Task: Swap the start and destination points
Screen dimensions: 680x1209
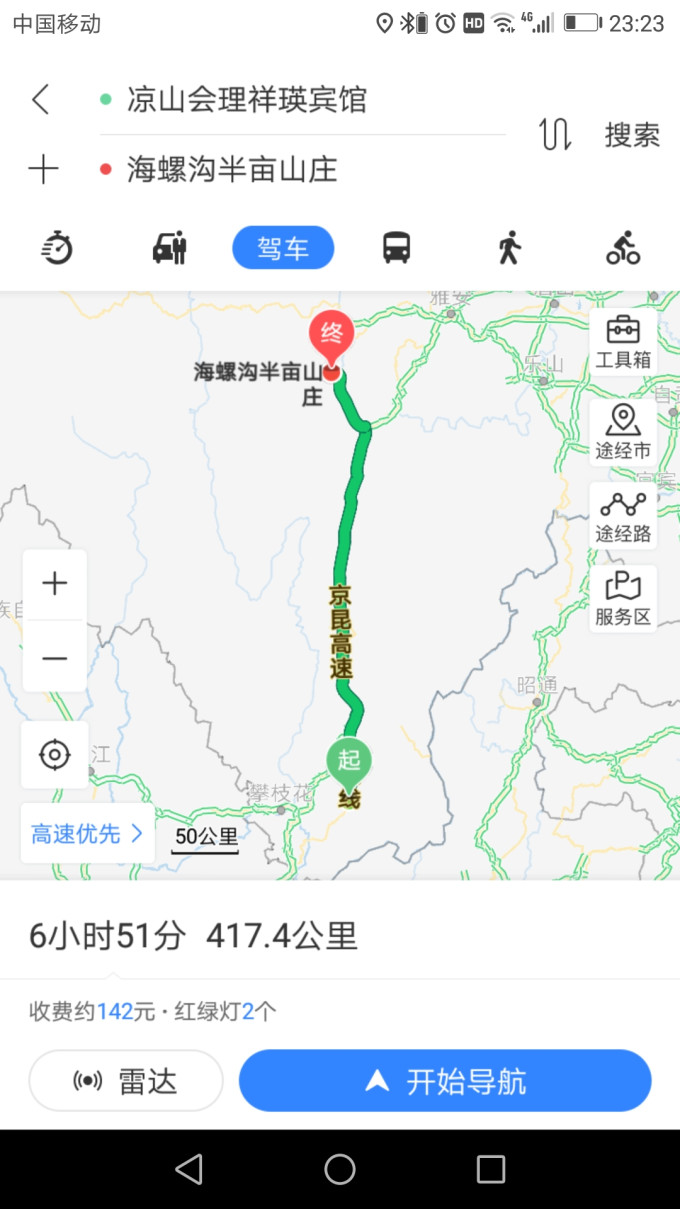Action: pos(555,134)
